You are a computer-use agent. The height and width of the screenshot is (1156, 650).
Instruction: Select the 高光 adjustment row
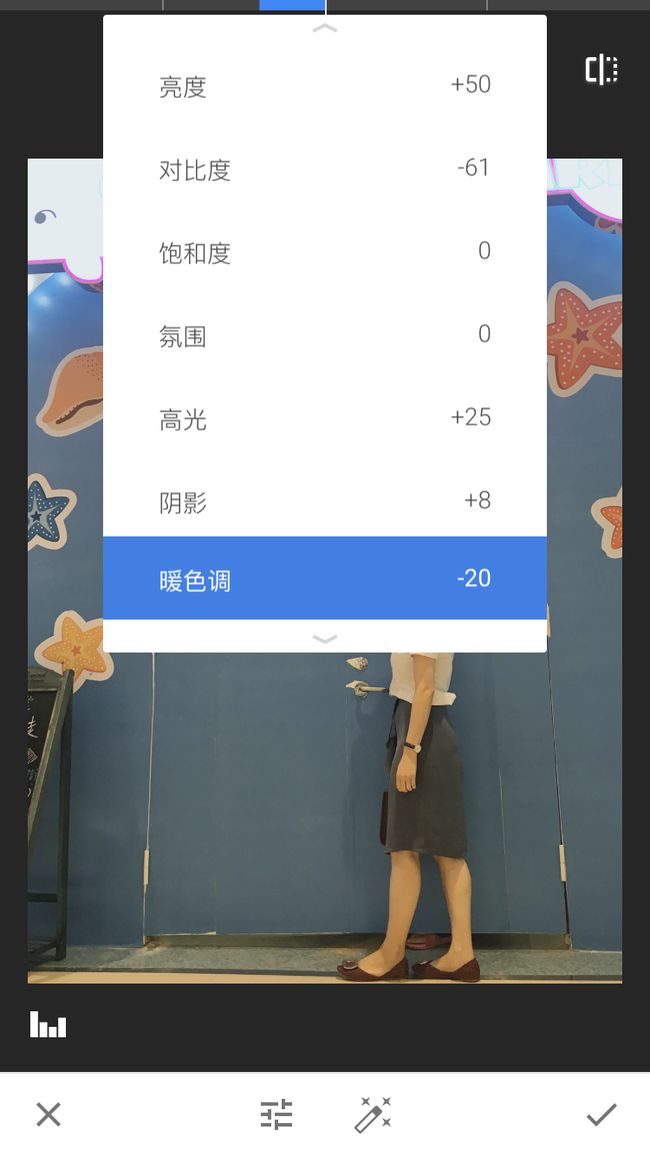[x=325, y=419]
